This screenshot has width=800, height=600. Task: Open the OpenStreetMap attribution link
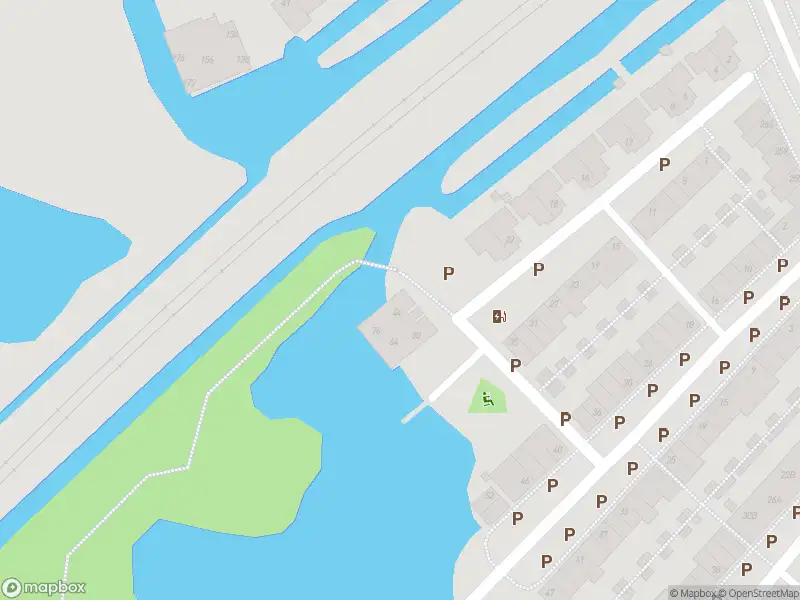pos(760,593)
